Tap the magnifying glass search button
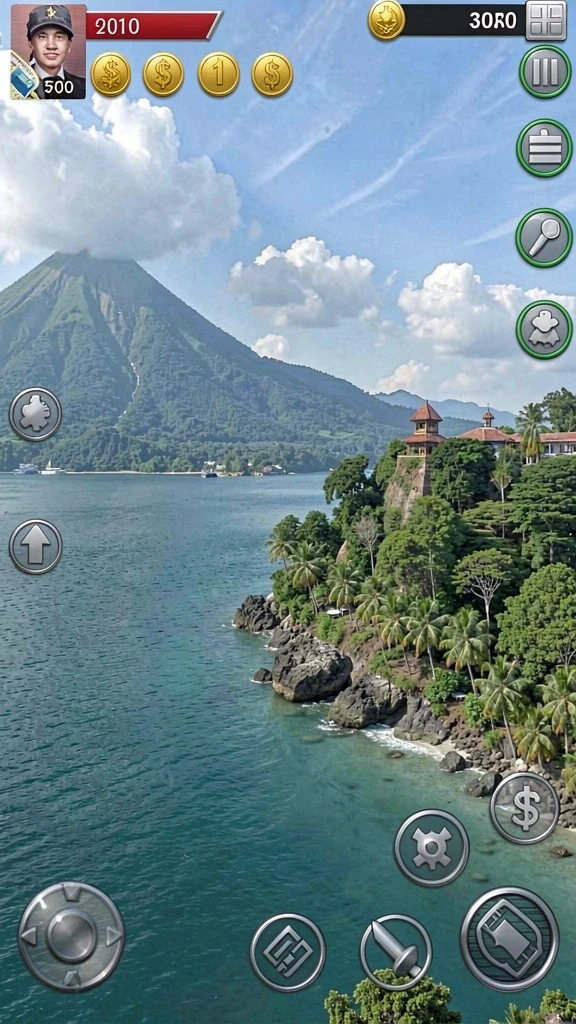576x1024 pixels. tap(544, 238)
